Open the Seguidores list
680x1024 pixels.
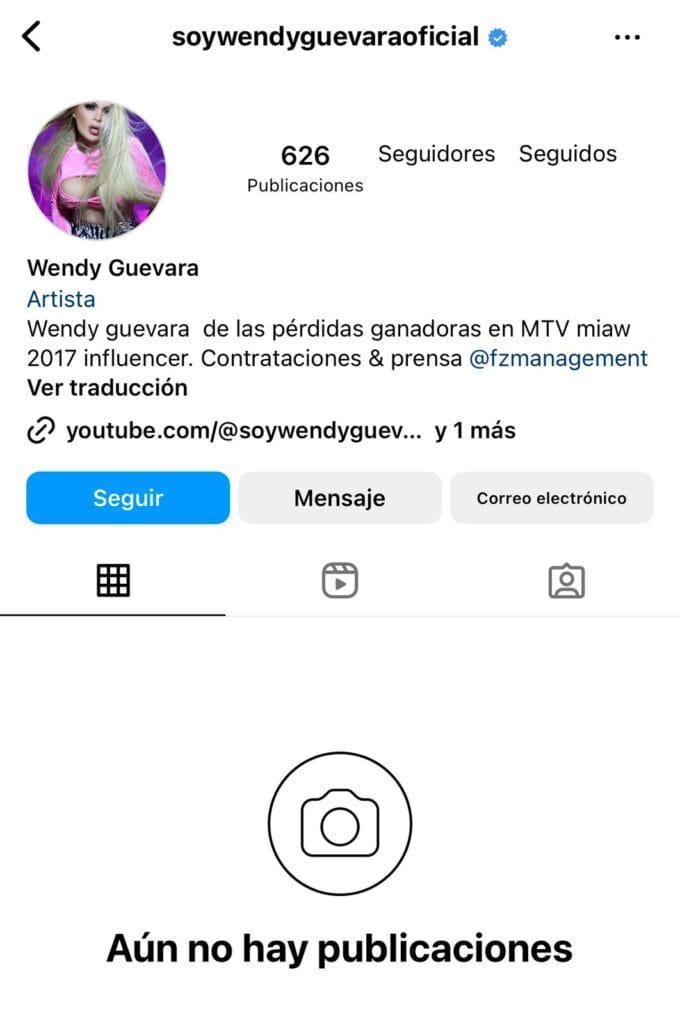(436, 154)
